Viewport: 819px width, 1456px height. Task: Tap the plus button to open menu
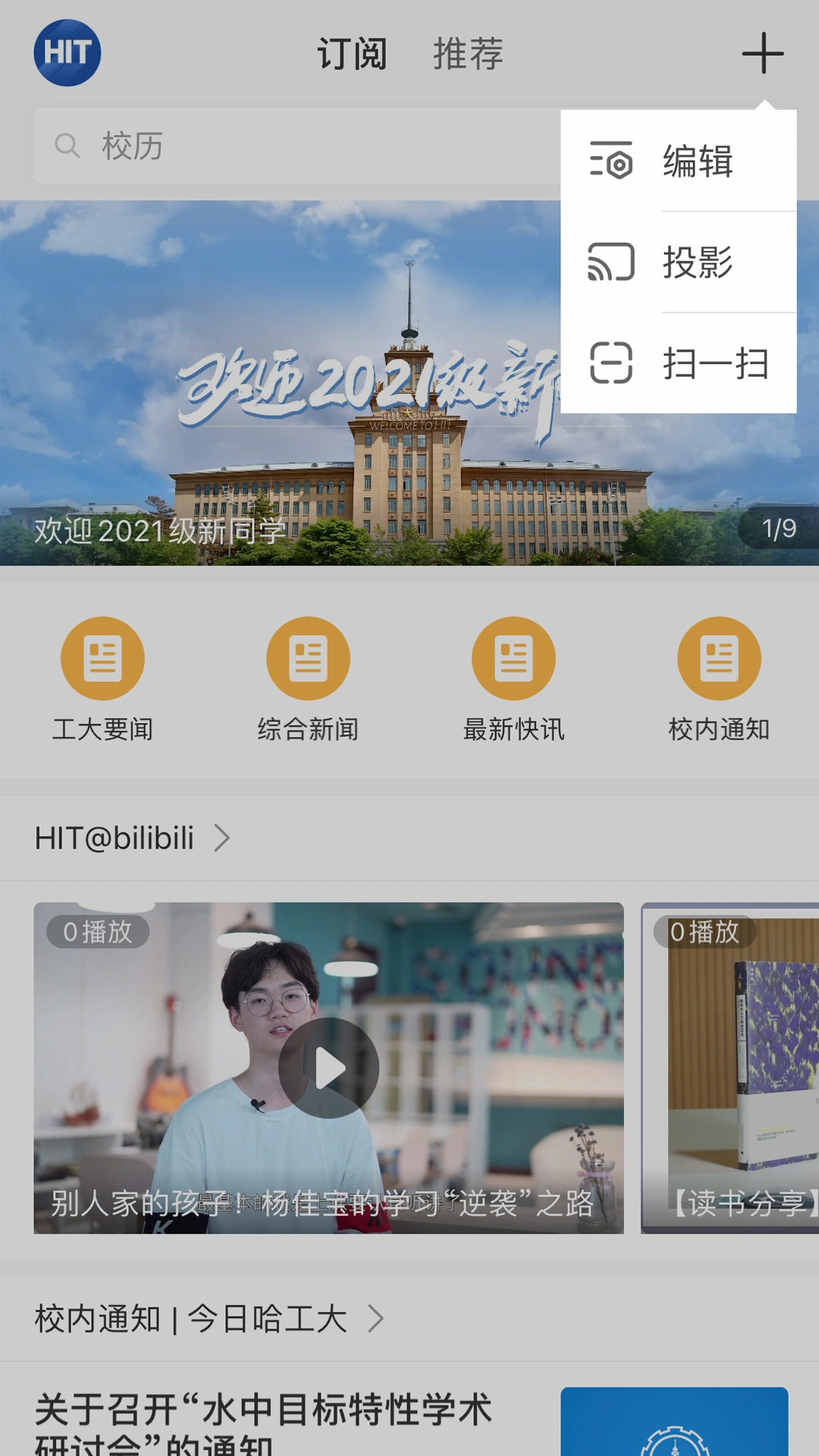[761, 53]
